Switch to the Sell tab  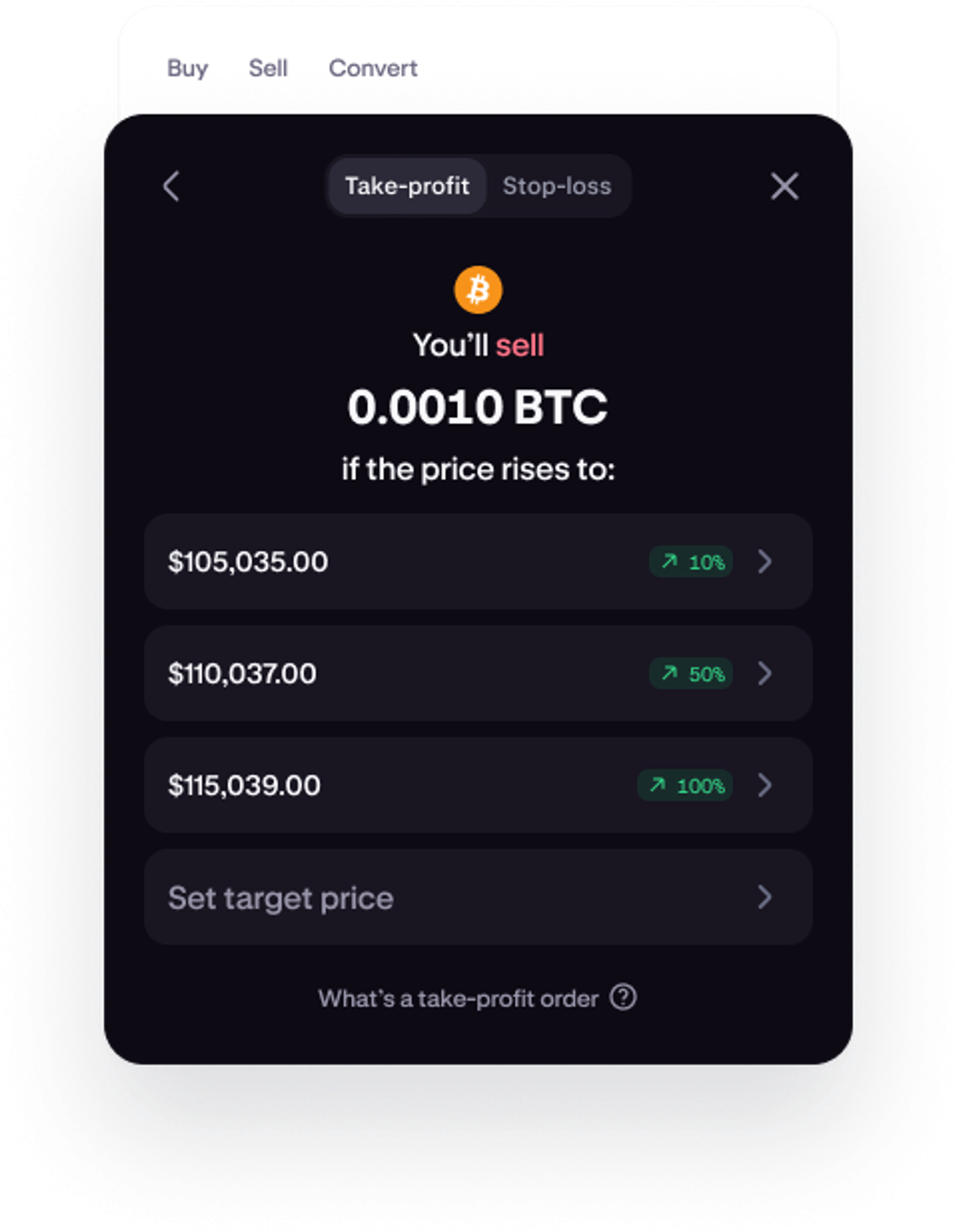tap(268, 68)
